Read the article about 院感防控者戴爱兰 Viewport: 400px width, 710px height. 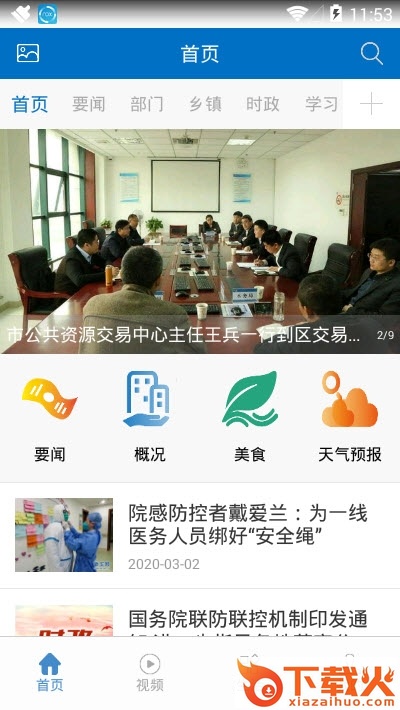click(x=200, y=535)
